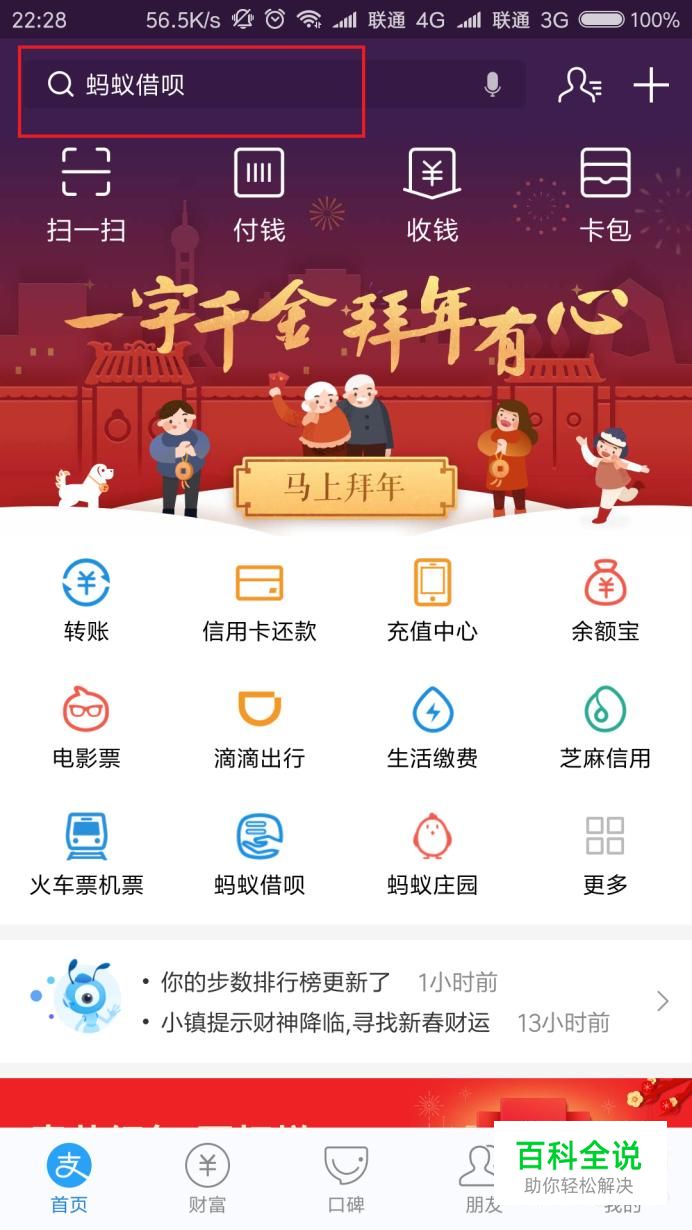Open 扫一扫 scanner

pos(86,195)
